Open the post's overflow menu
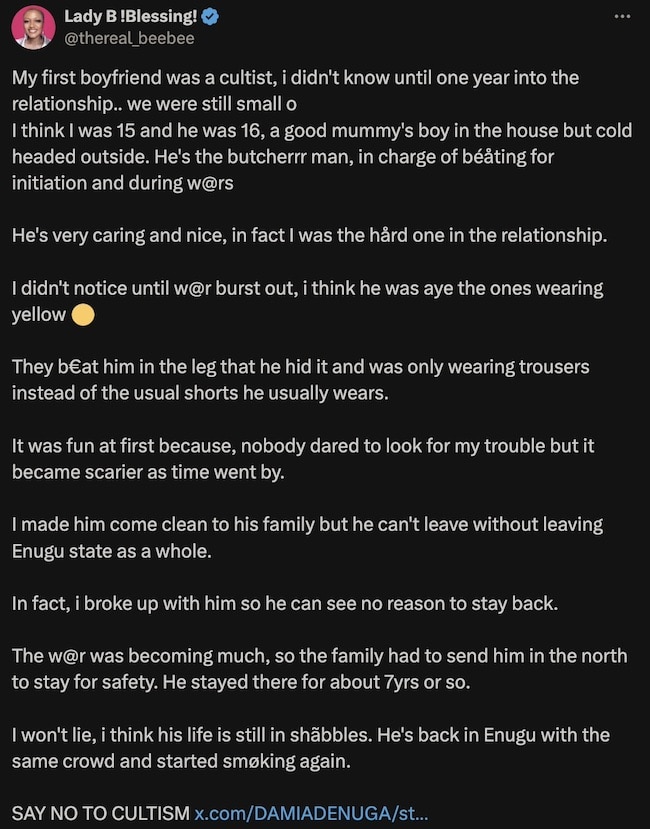The image size is (650, 829). [621, 18]
